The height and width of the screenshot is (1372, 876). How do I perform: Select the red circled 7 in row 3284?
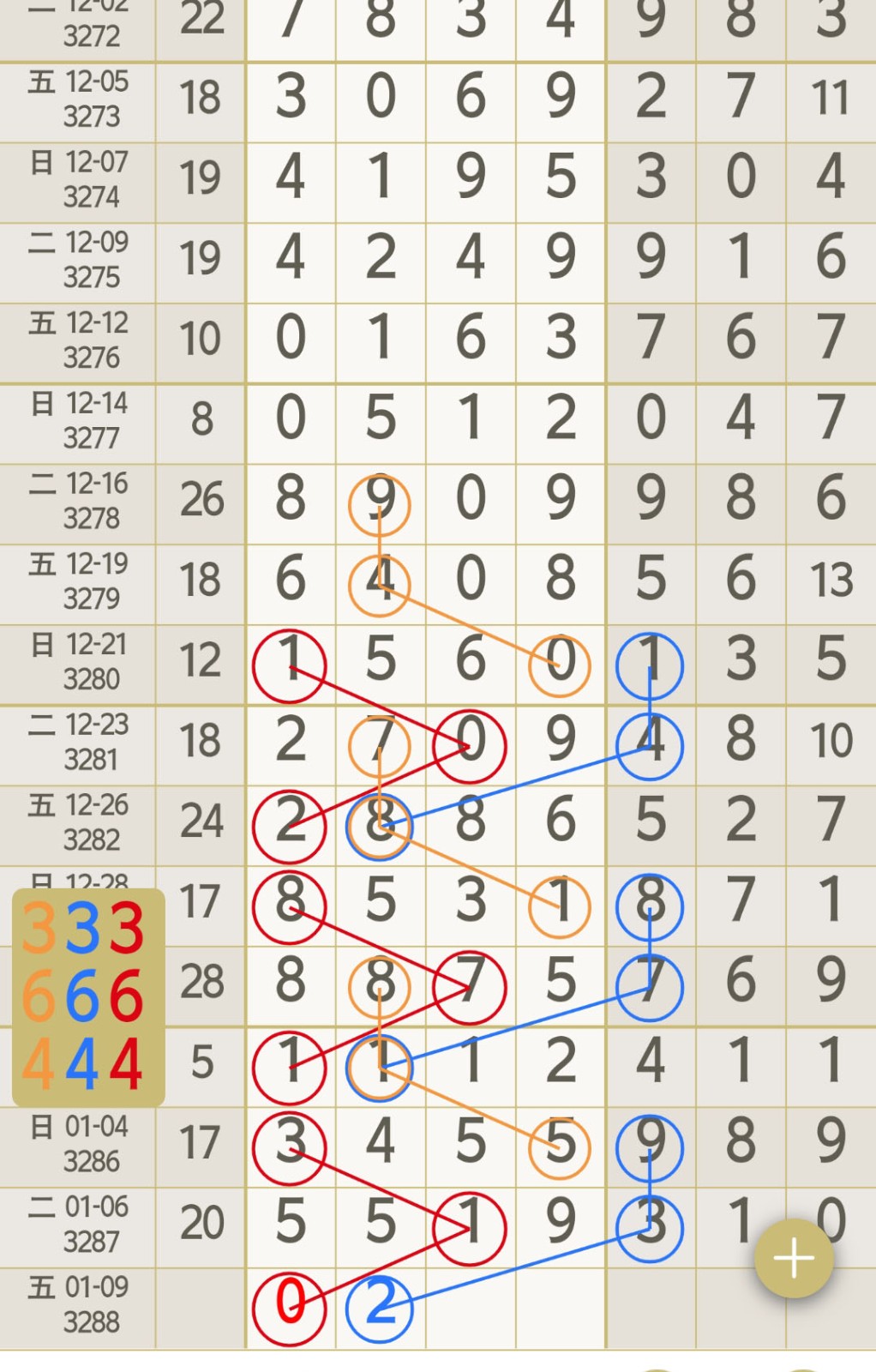click(x=470, y=986)
